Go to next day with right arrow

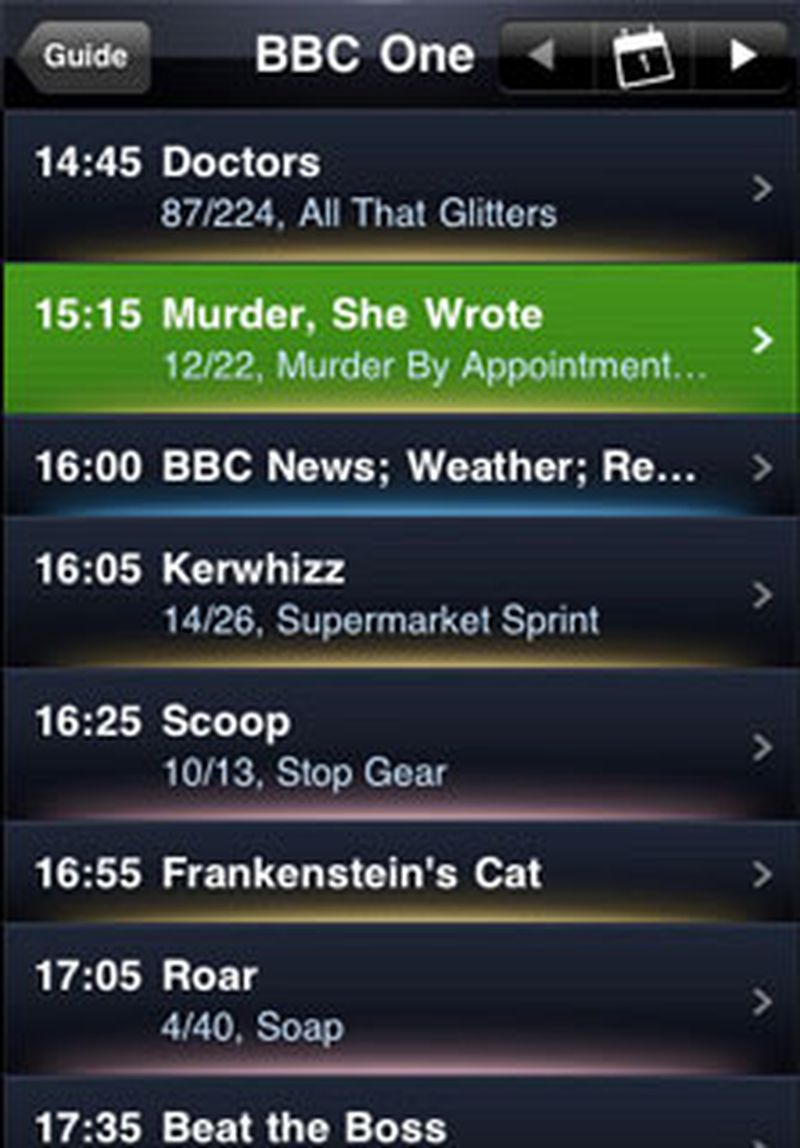744,56
